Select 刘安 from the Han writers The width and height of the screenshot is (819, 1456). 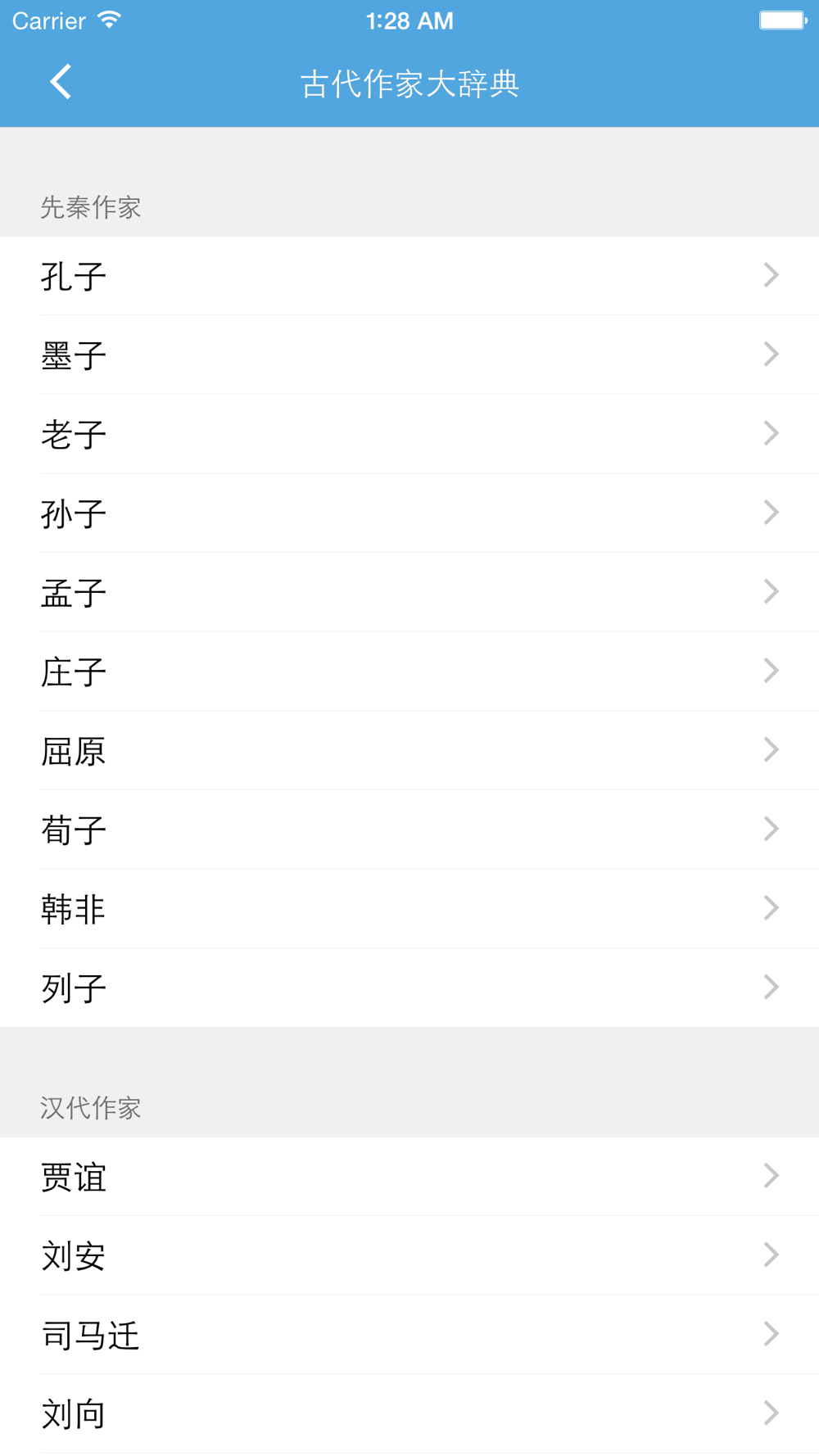(x=409, y=1255)
